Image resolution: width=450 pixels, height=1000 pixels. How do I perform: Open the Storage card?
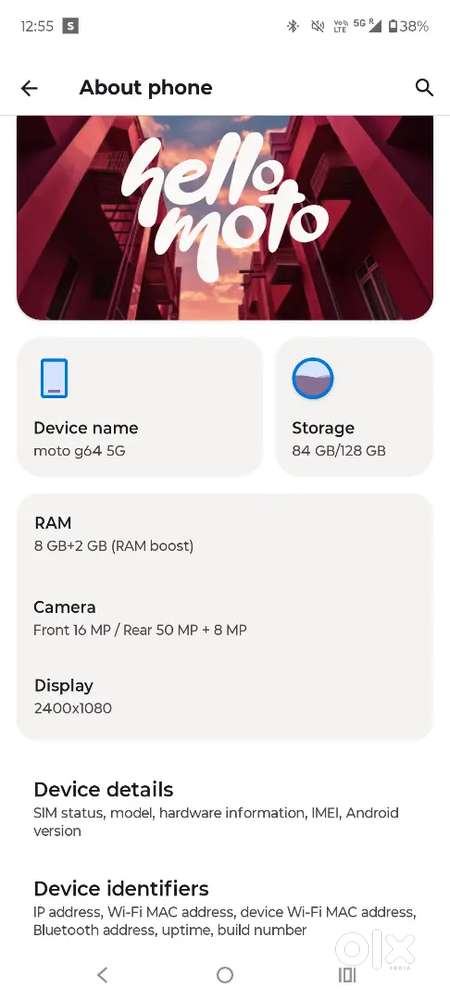tap(354, 407)
